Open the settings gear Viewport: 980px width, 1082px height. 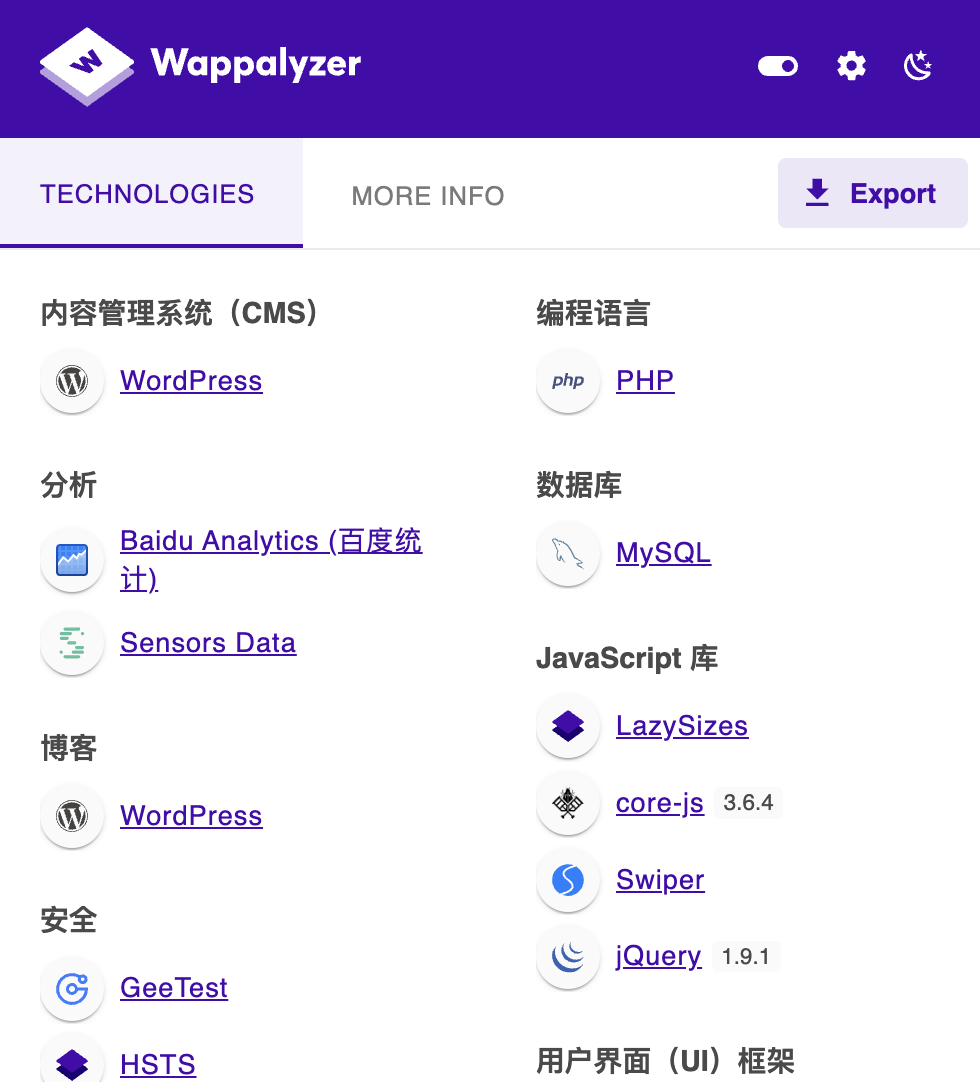[851, 67]
